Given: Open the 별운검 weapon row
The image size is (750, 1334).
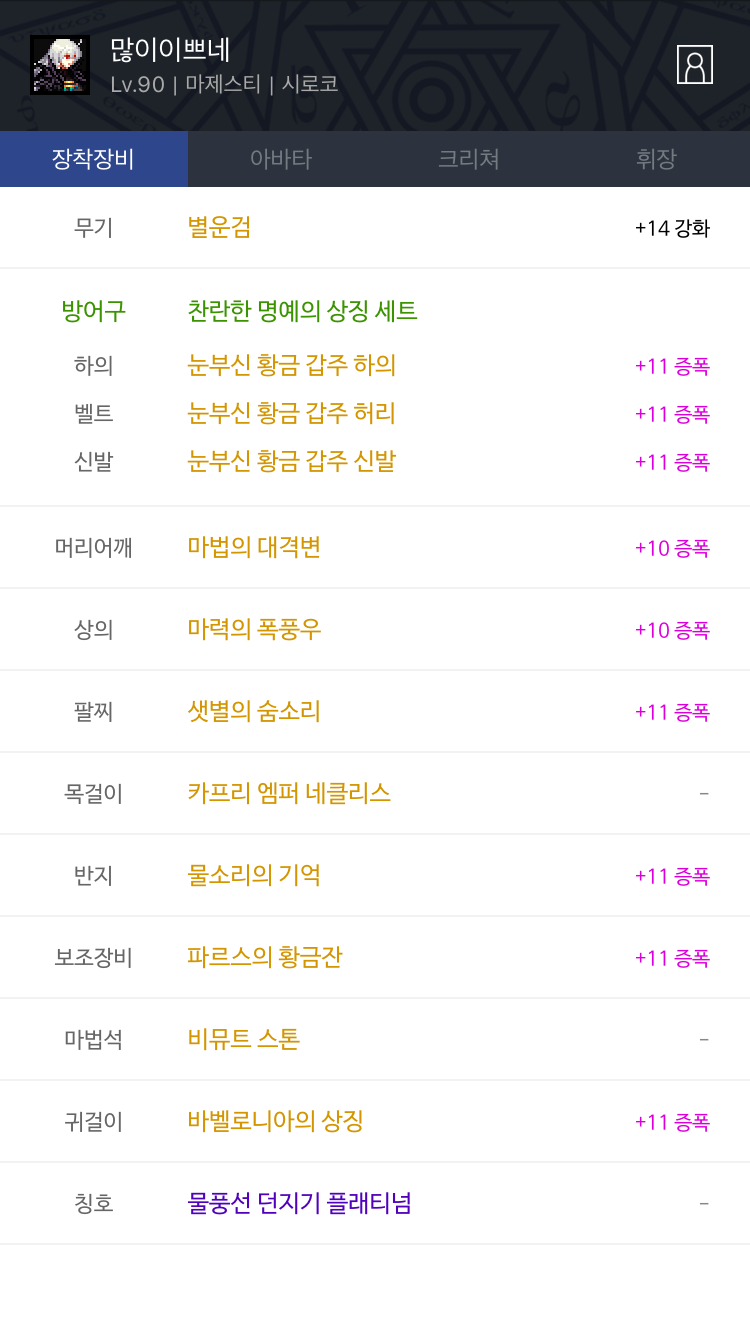Looking at the screenshot, I should click(375, 228).
